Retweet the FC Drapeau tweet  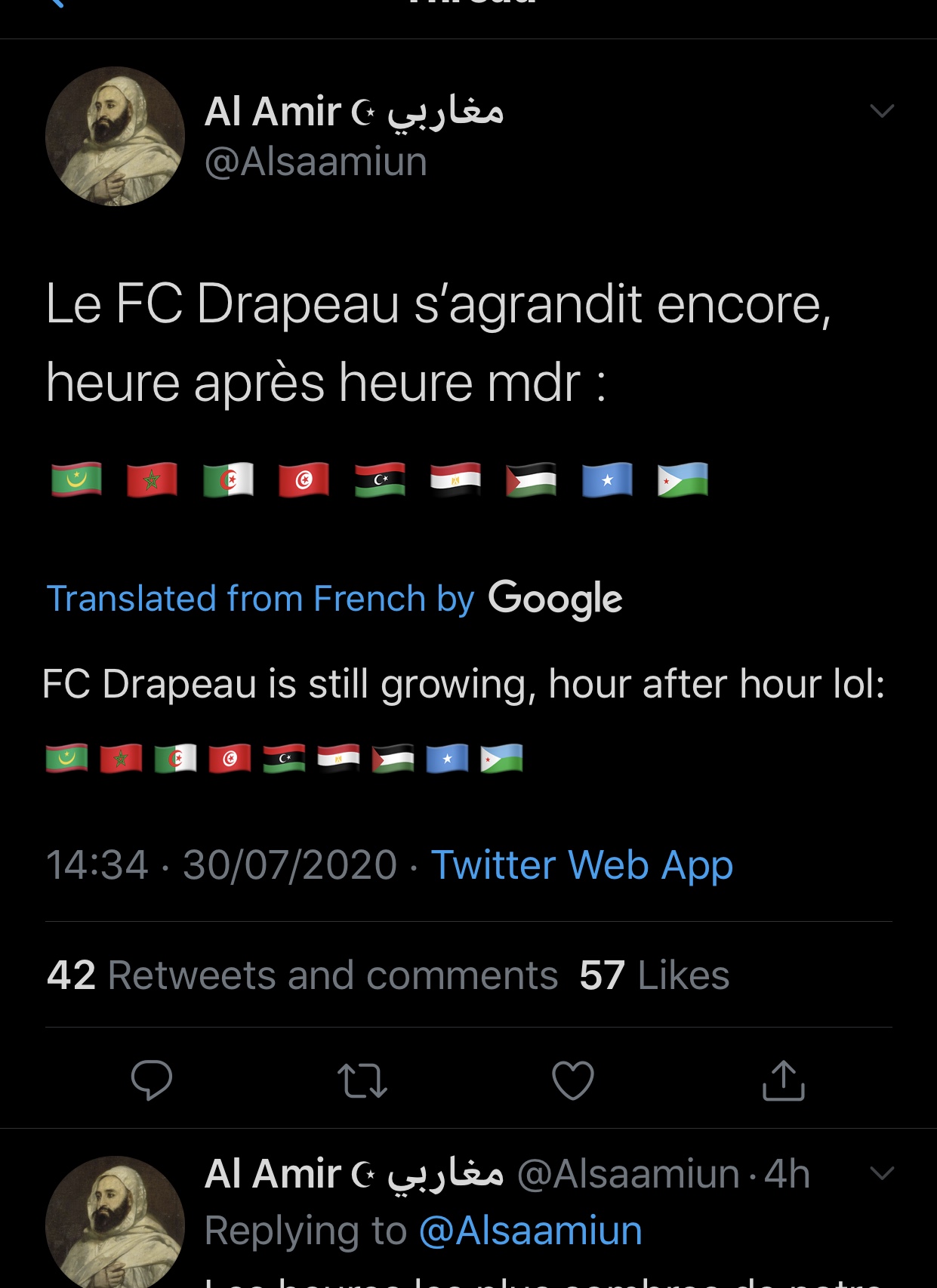pyautogui.click(x=362, y=1080)
